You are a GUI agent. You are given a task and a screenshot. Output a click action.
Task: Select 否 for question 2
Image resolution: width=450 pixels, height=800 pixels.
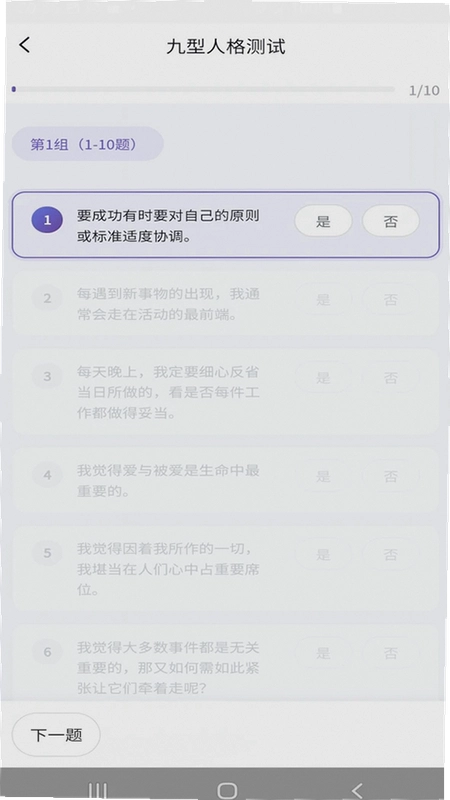[x=391, y=299]
